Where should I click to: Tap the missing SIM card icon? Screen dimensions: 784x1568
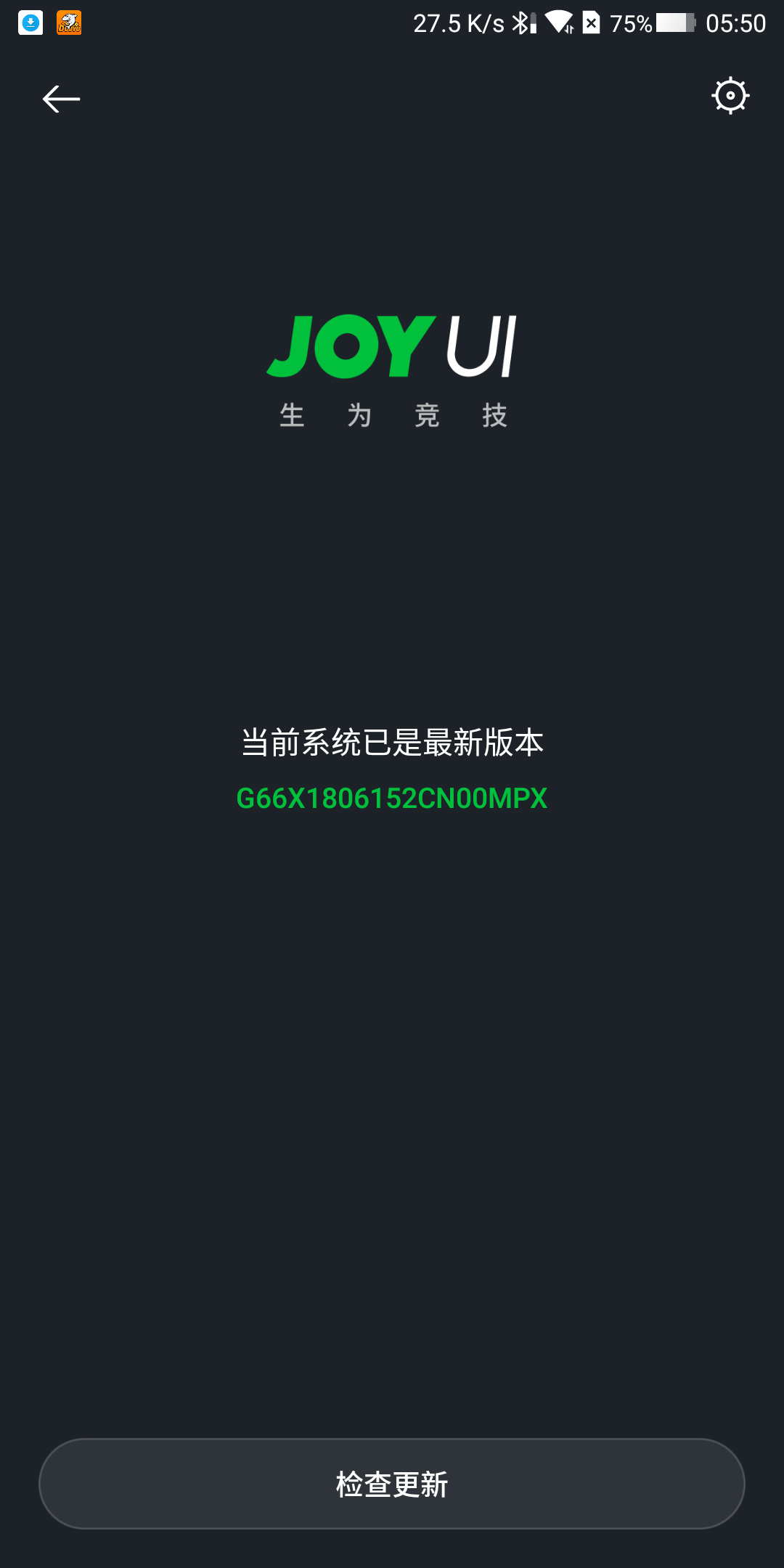592,23
